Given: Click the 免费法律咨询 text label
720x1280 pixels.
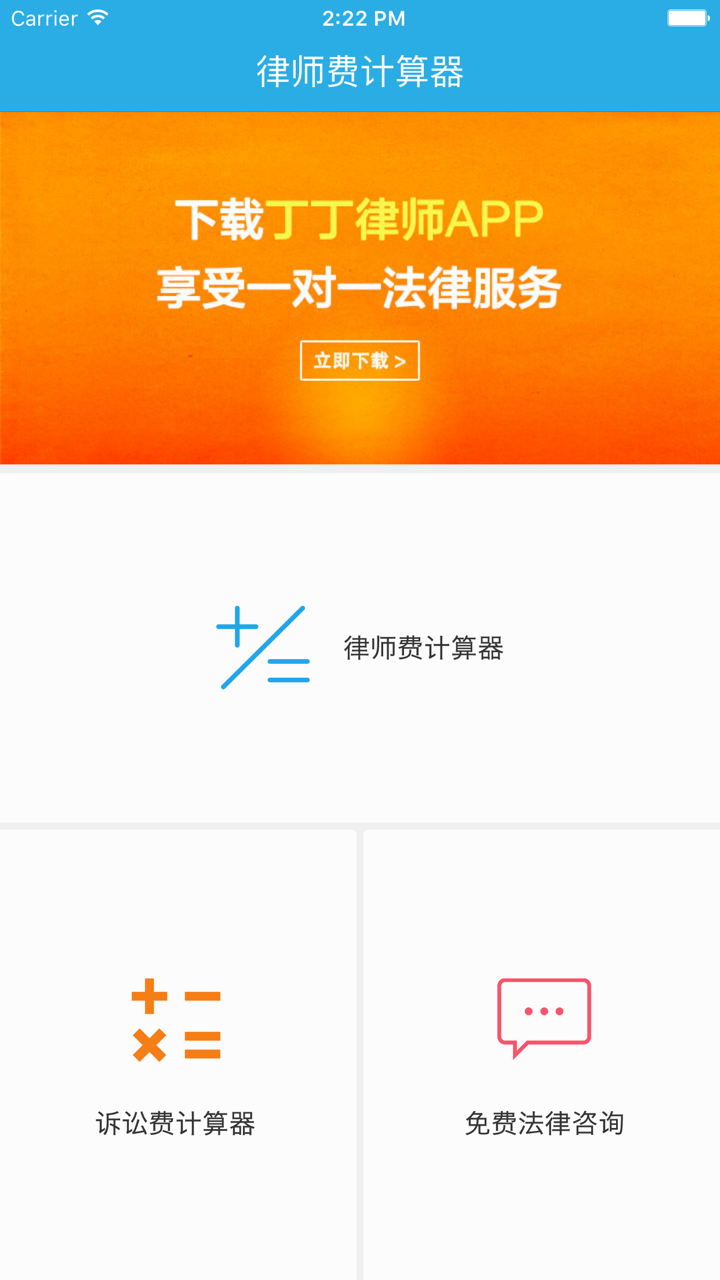Looking at the screenshot, I should point(544,1123).
